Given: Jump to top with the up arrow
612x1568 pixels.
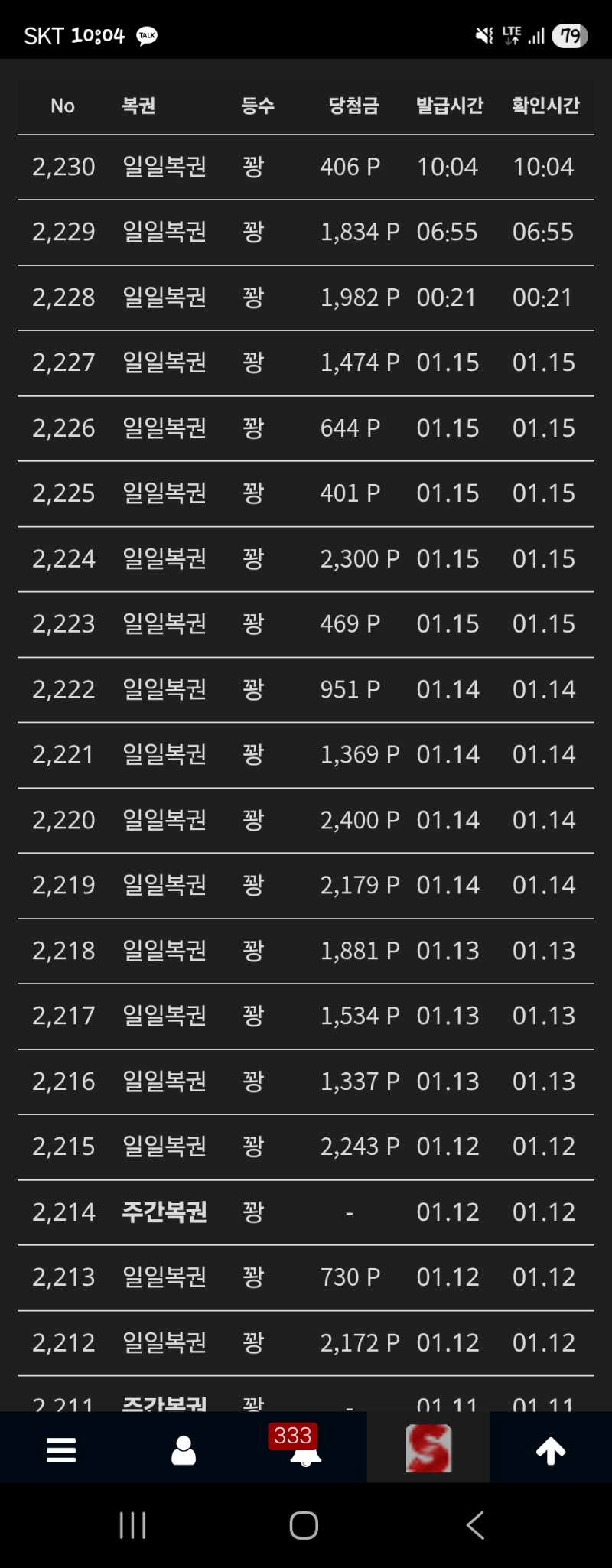Looking at the screenshot, I should 551,1449.
